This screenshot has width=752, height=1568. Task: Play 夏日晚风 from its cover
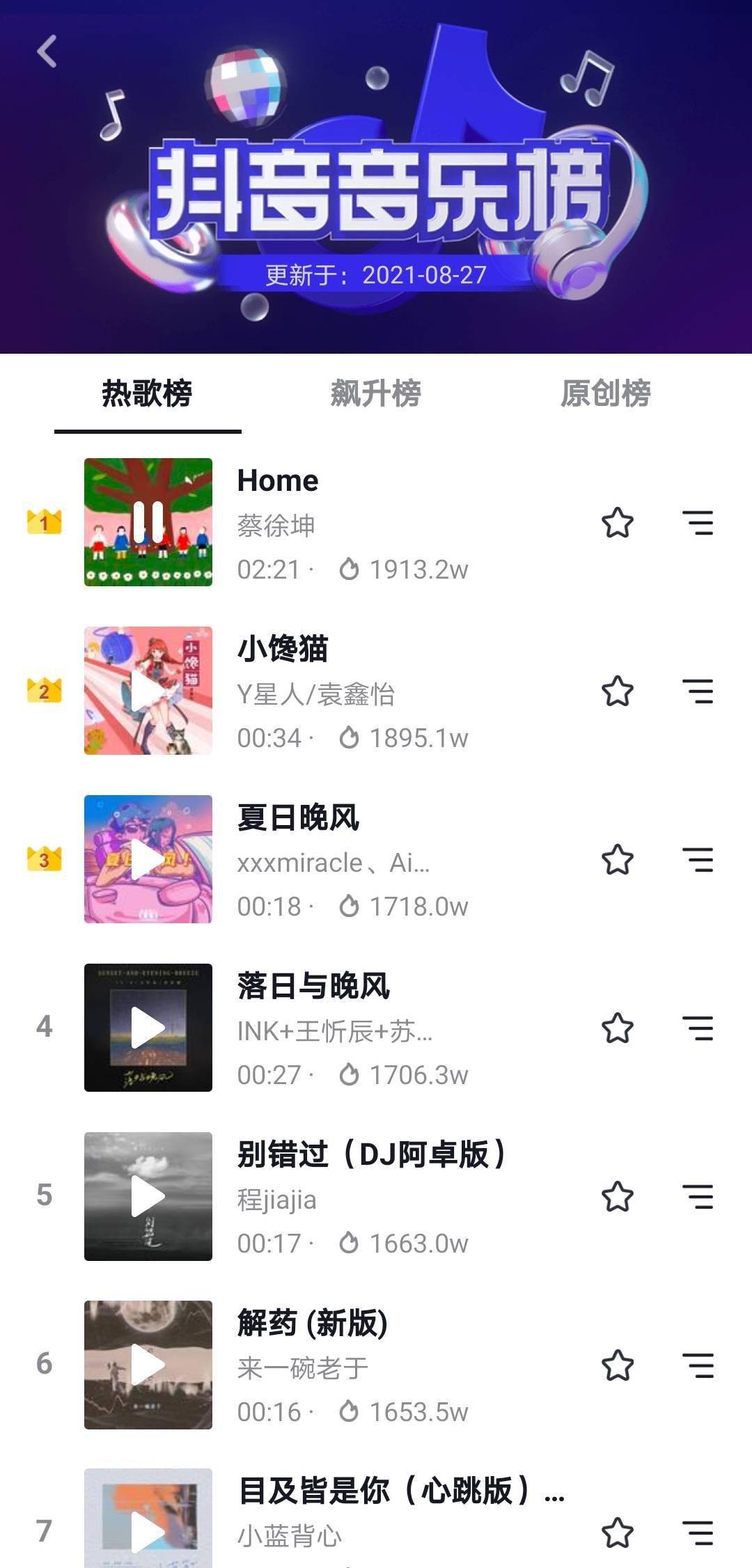point(148,859)
